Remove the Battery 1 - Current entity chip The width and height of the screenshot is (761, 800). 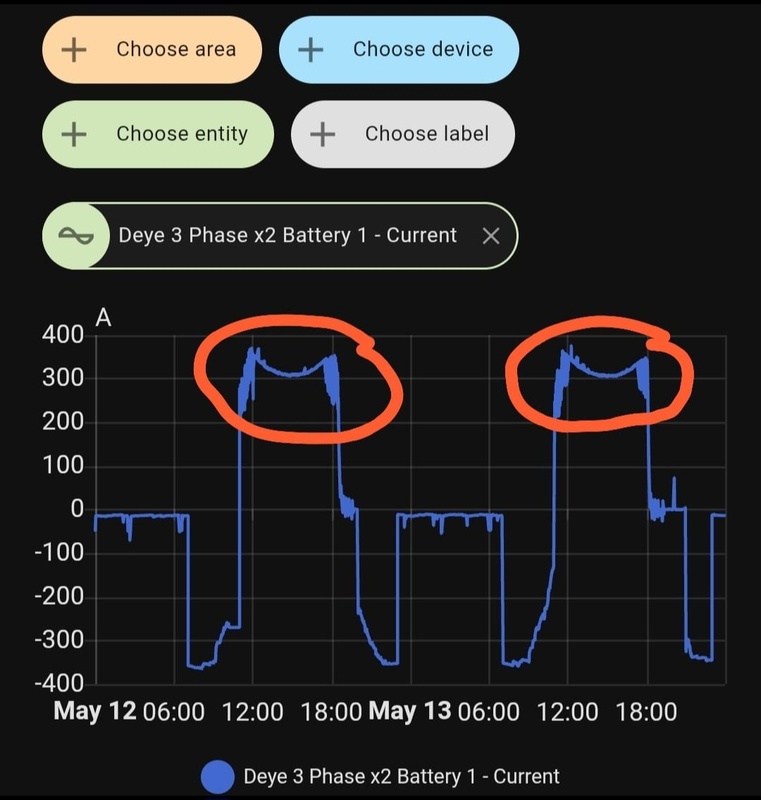tap(491, 236)
